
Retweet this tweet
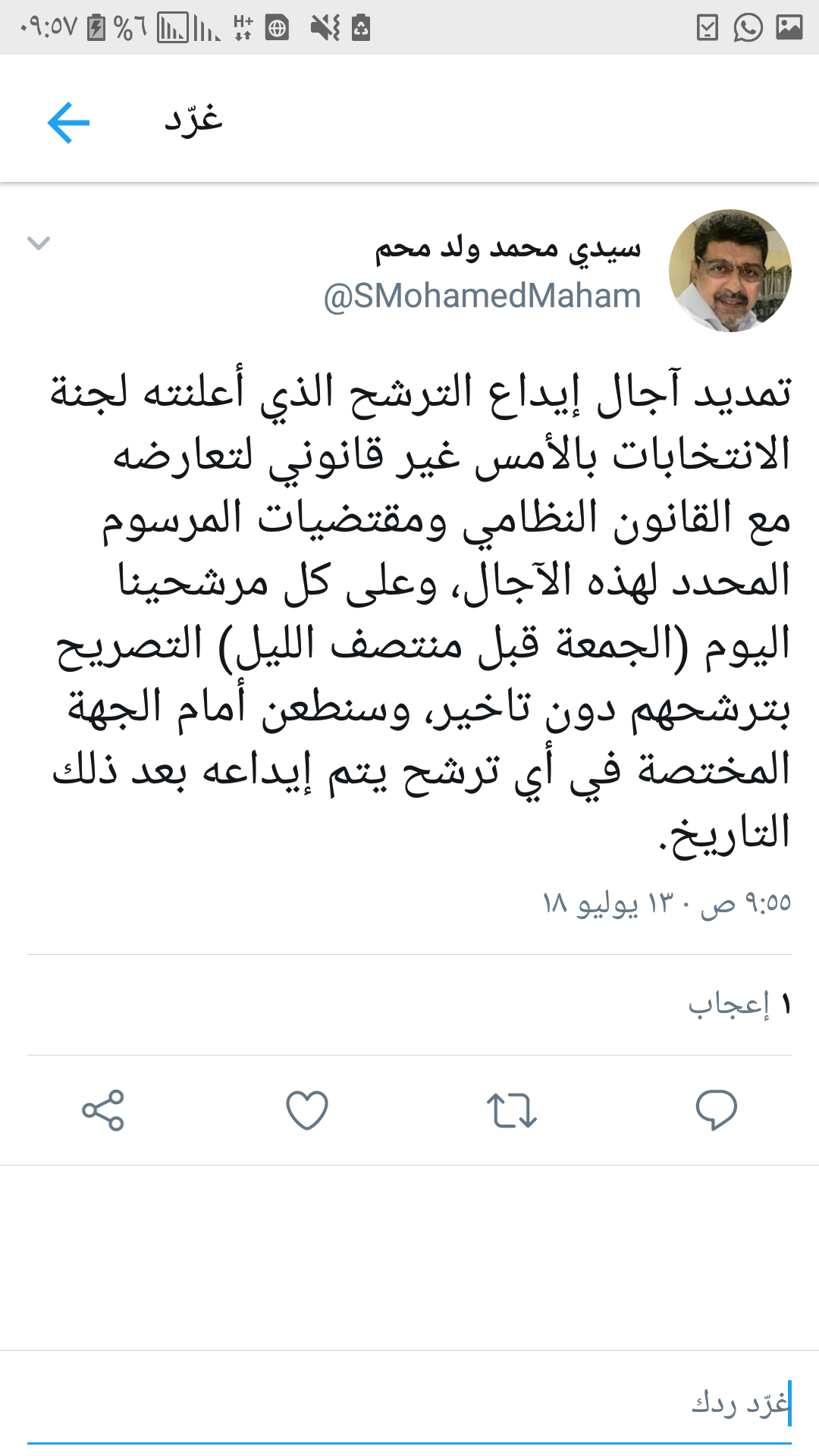[512, 1110]
